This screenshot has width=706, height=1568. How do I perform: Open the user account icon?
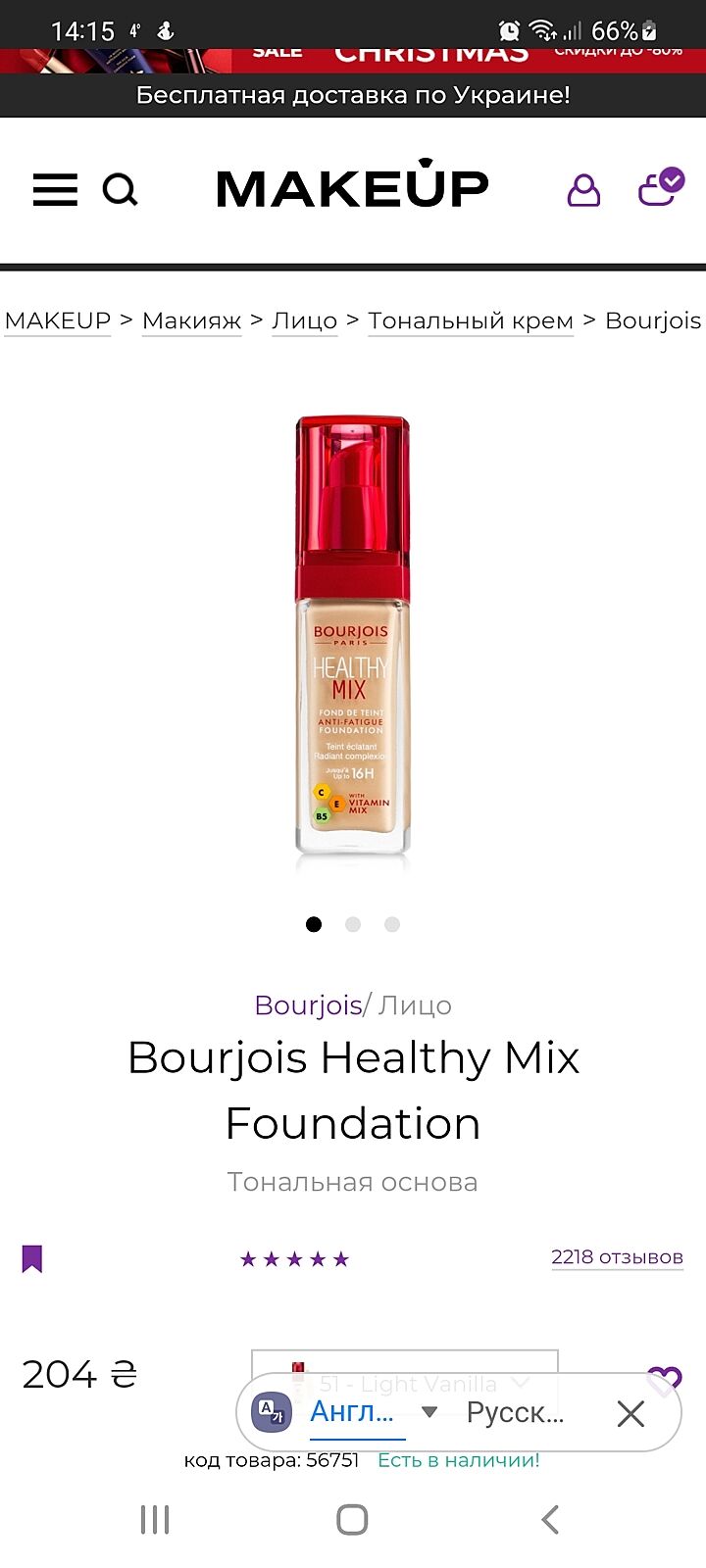pyautogui.click(x=583, y=189)
